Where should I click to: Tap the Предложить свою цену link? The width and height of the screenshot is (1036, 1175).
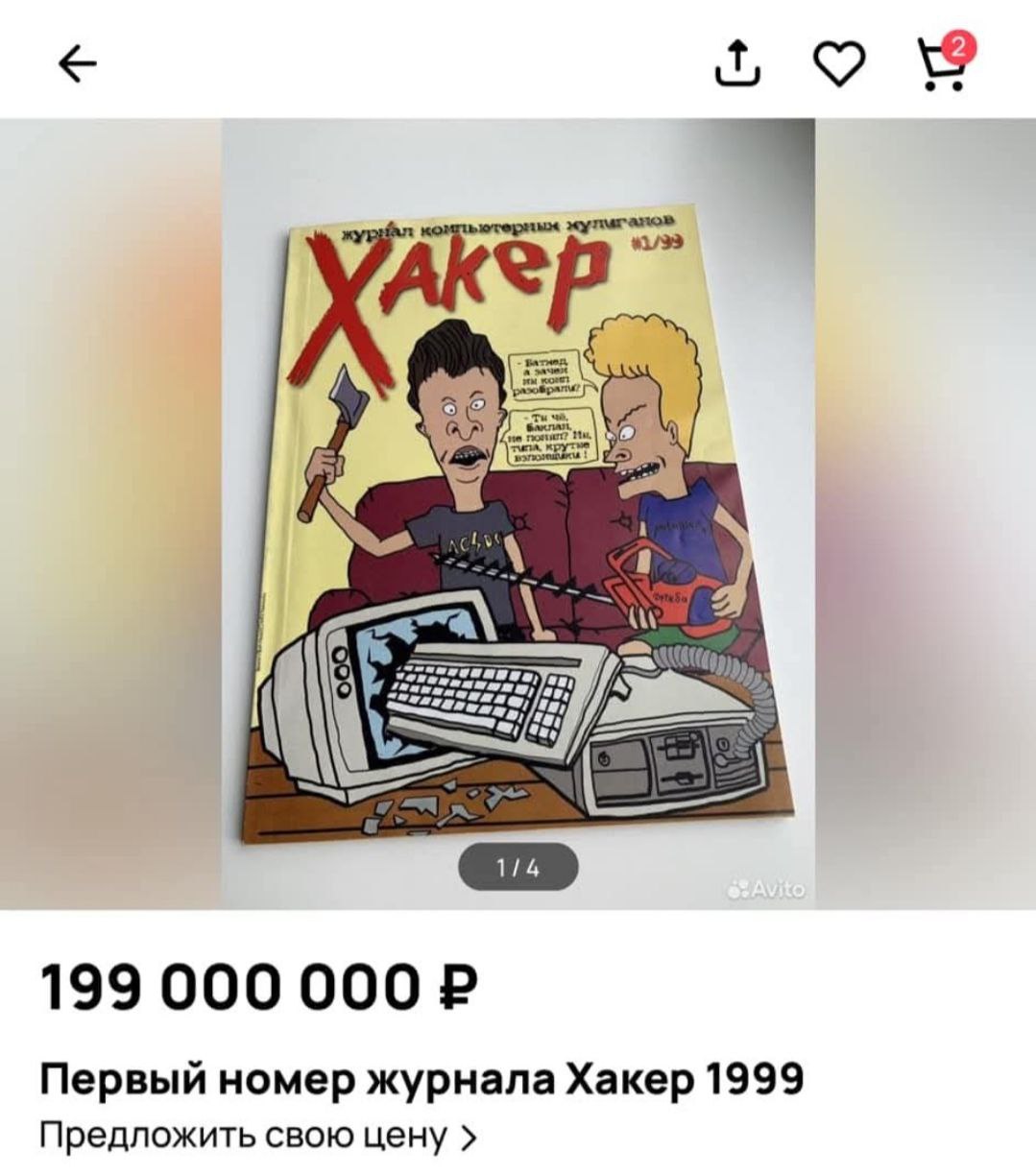click(x=257, y=1137)
